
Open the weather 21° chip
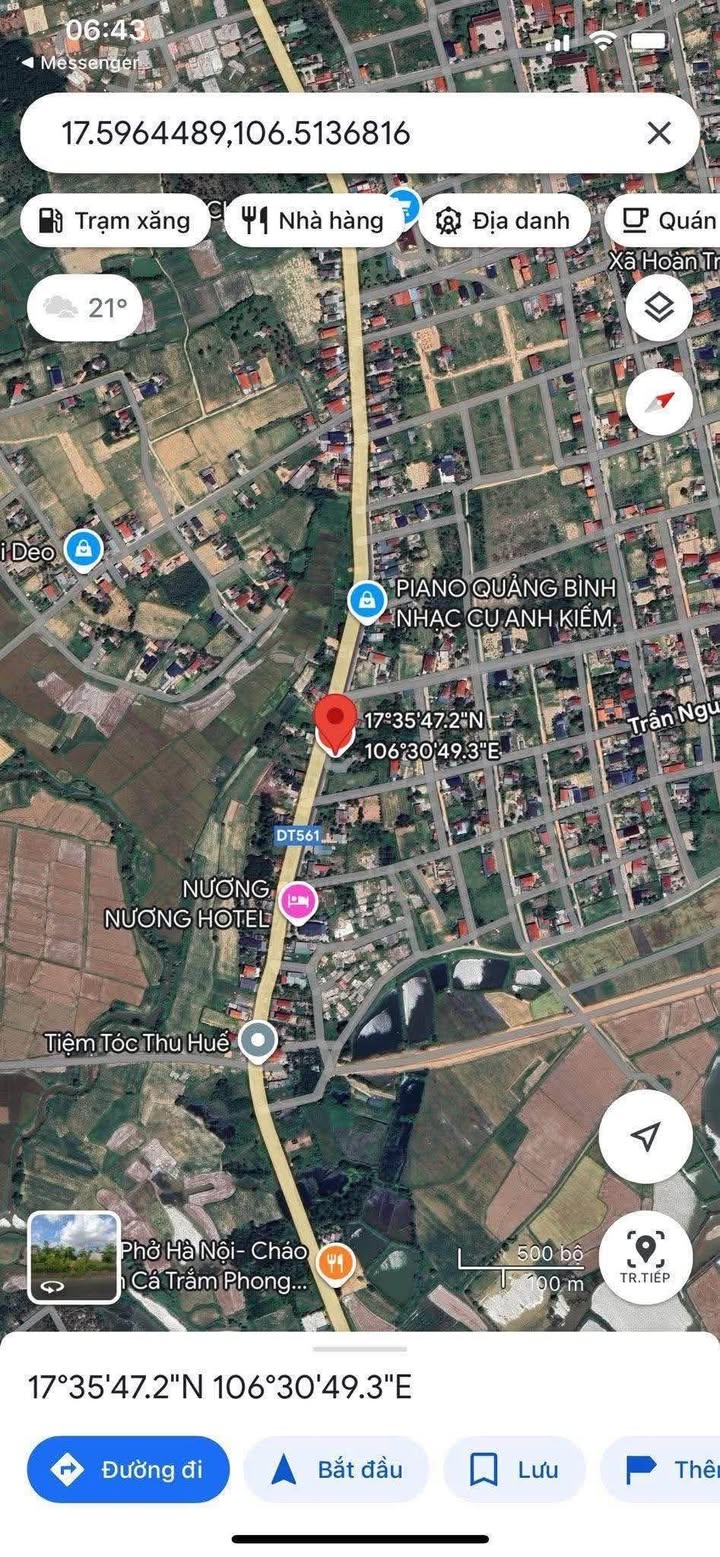tap(85, 307)
